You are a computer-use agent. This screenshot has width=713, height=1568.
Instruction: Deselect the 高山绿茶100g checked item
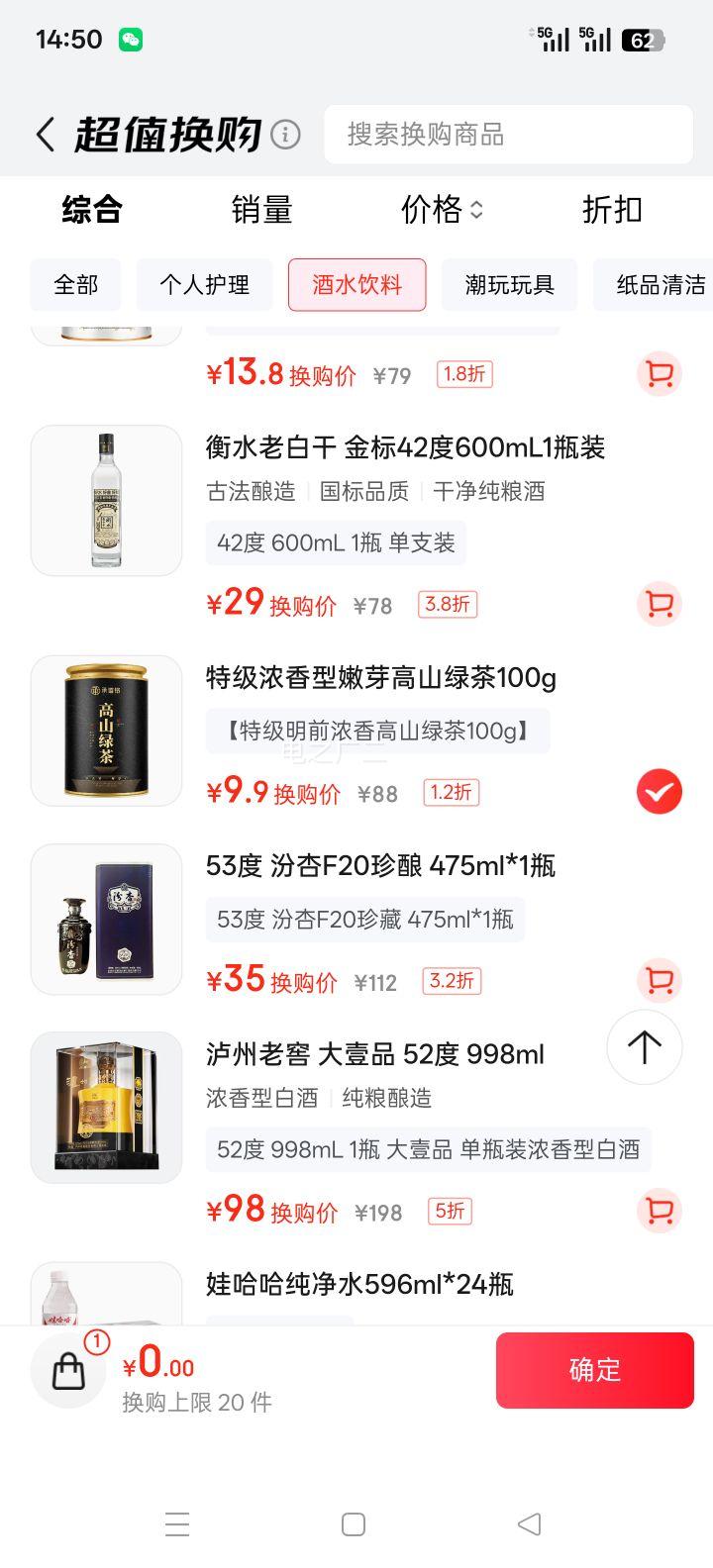point(659,792)
